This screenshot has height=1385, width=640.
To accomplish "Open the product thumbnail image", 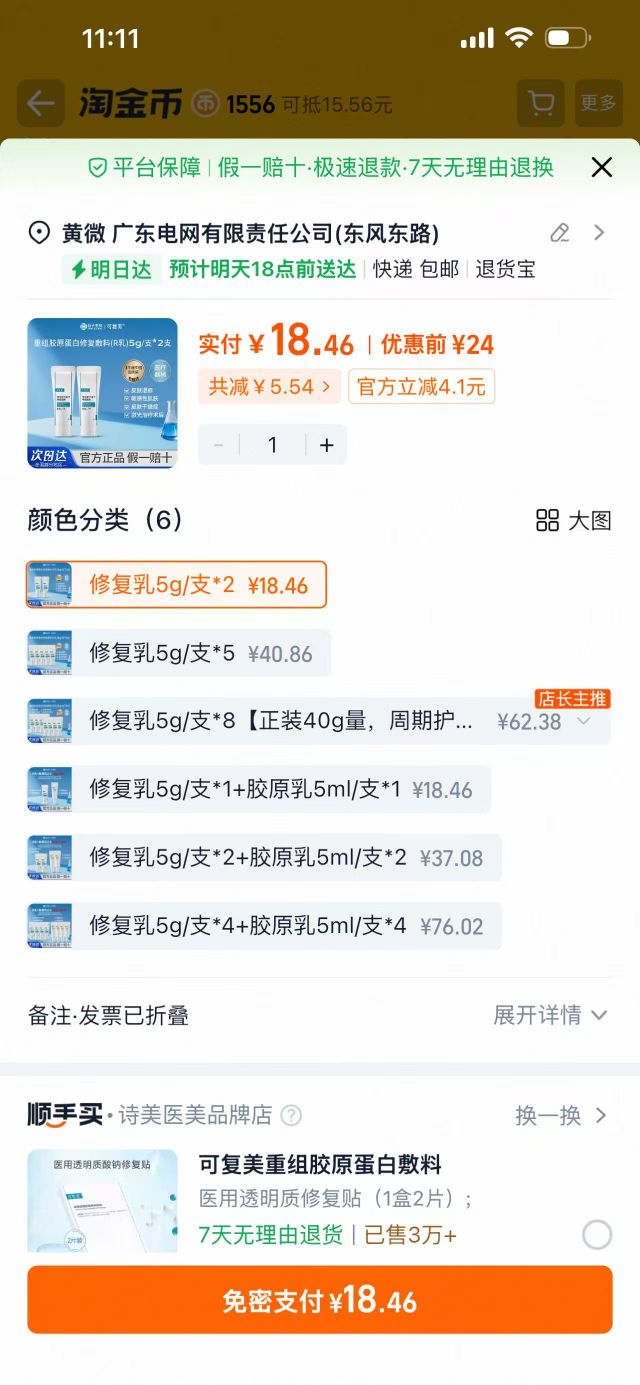I will click(x=103, y=393).
